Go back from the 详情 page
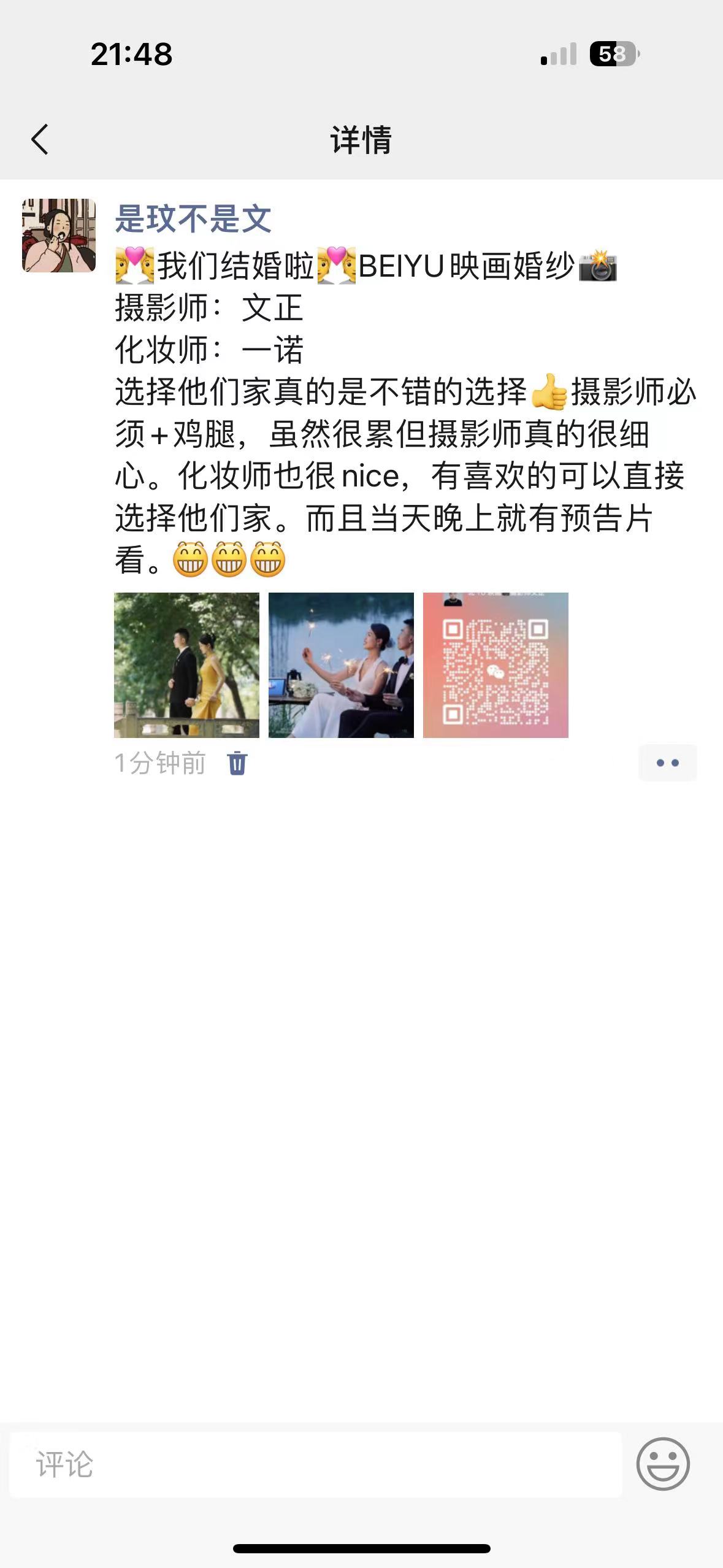This screenshot has width=723, height=1568. (40, 139)
